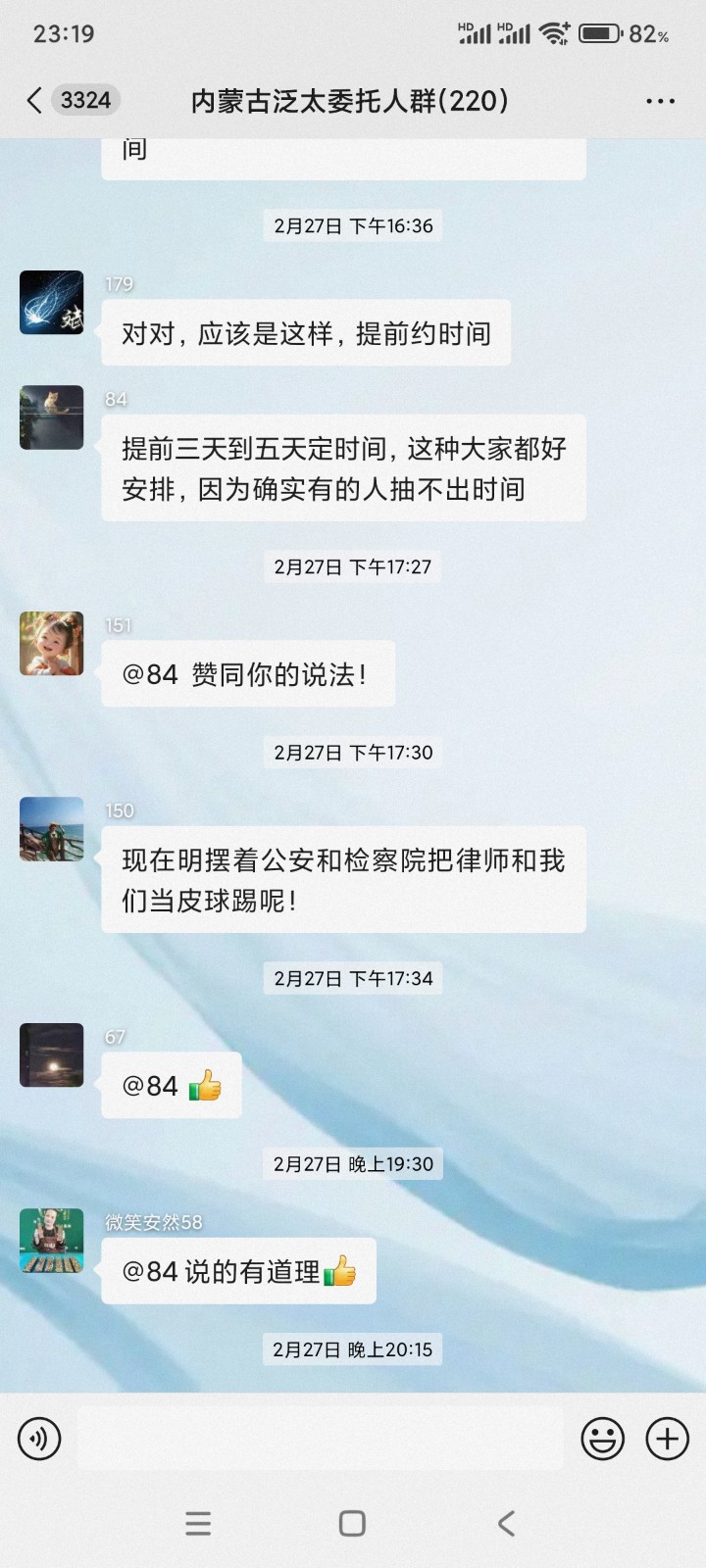This screenshot has width=706, height=1568.
Task: Open recent apps from navigation bar
Action: tap(198, 1523)
